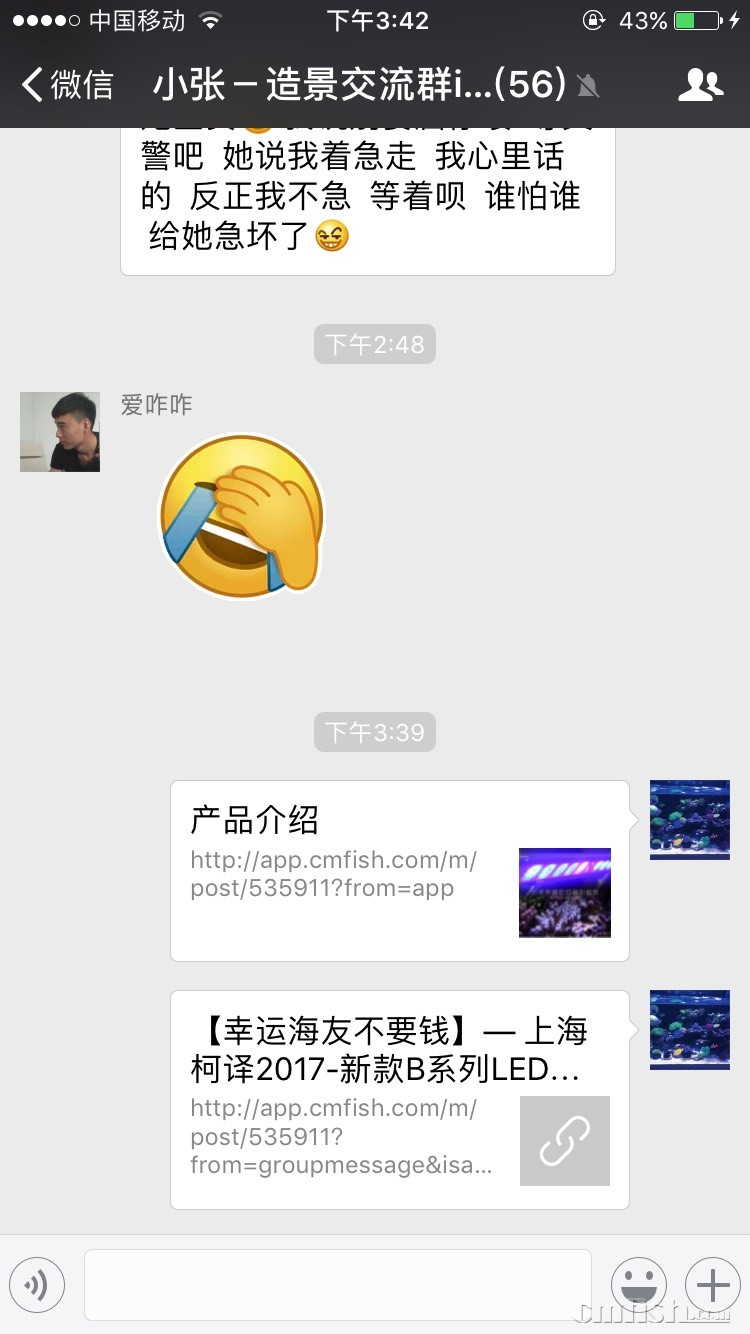Open 爱咋咋's profile avatar

click(x=60, y=432)
